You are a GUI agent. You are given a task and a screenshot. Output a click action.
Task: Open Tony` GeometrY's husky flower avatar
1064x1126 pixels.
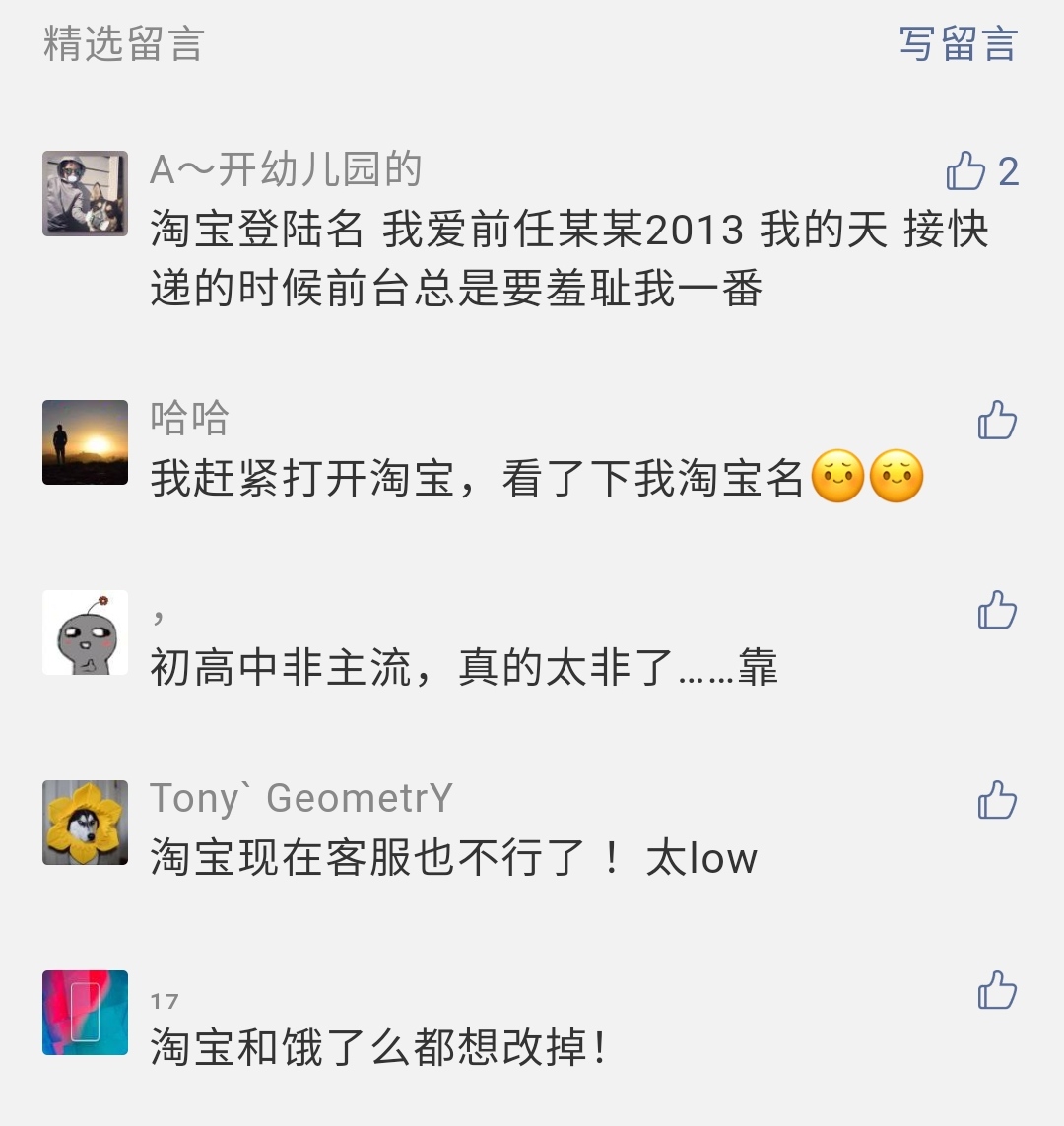(x=85, y=824)
